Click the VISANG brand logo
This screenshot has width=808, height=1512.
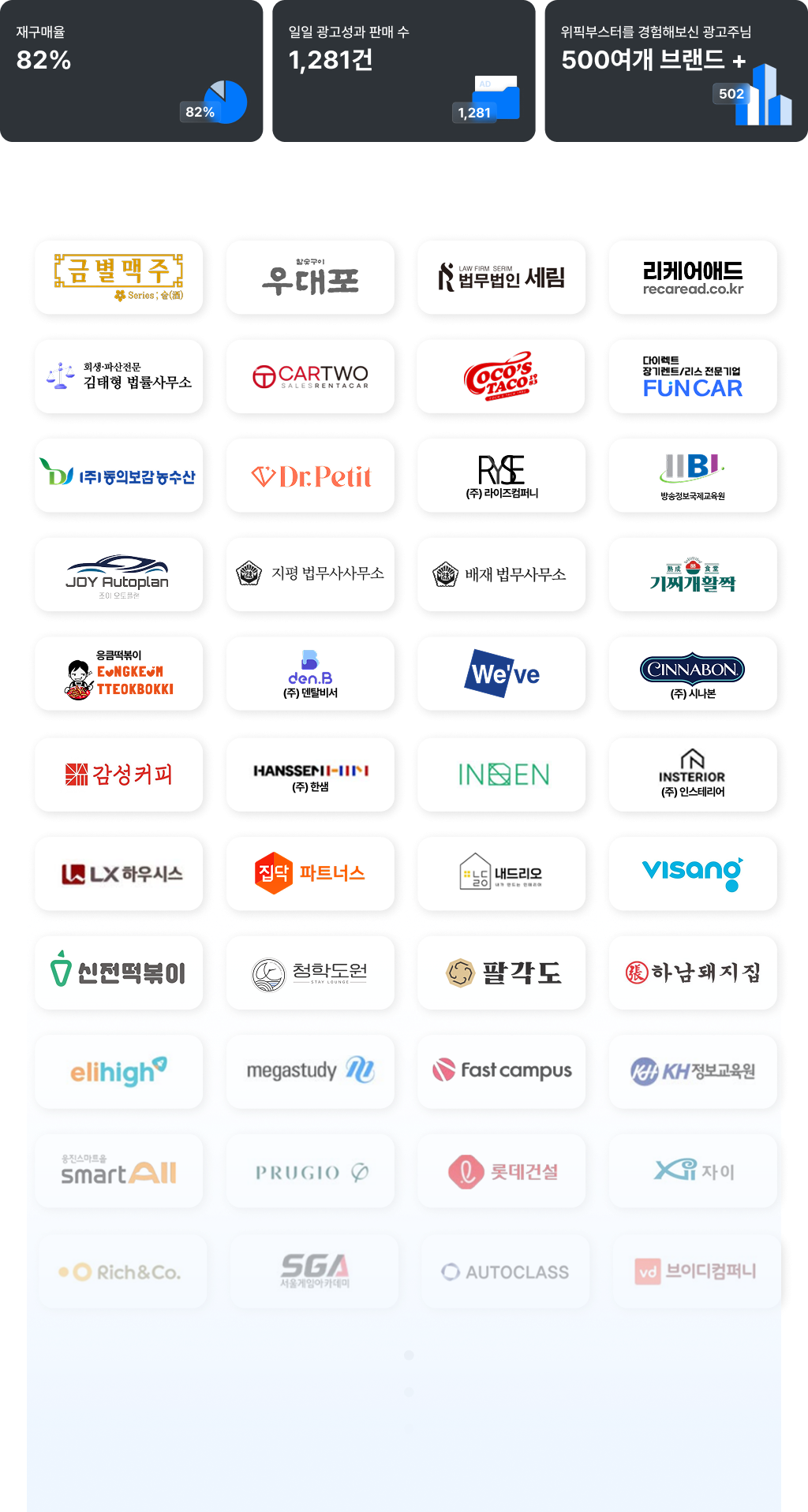tap(692, 874)
